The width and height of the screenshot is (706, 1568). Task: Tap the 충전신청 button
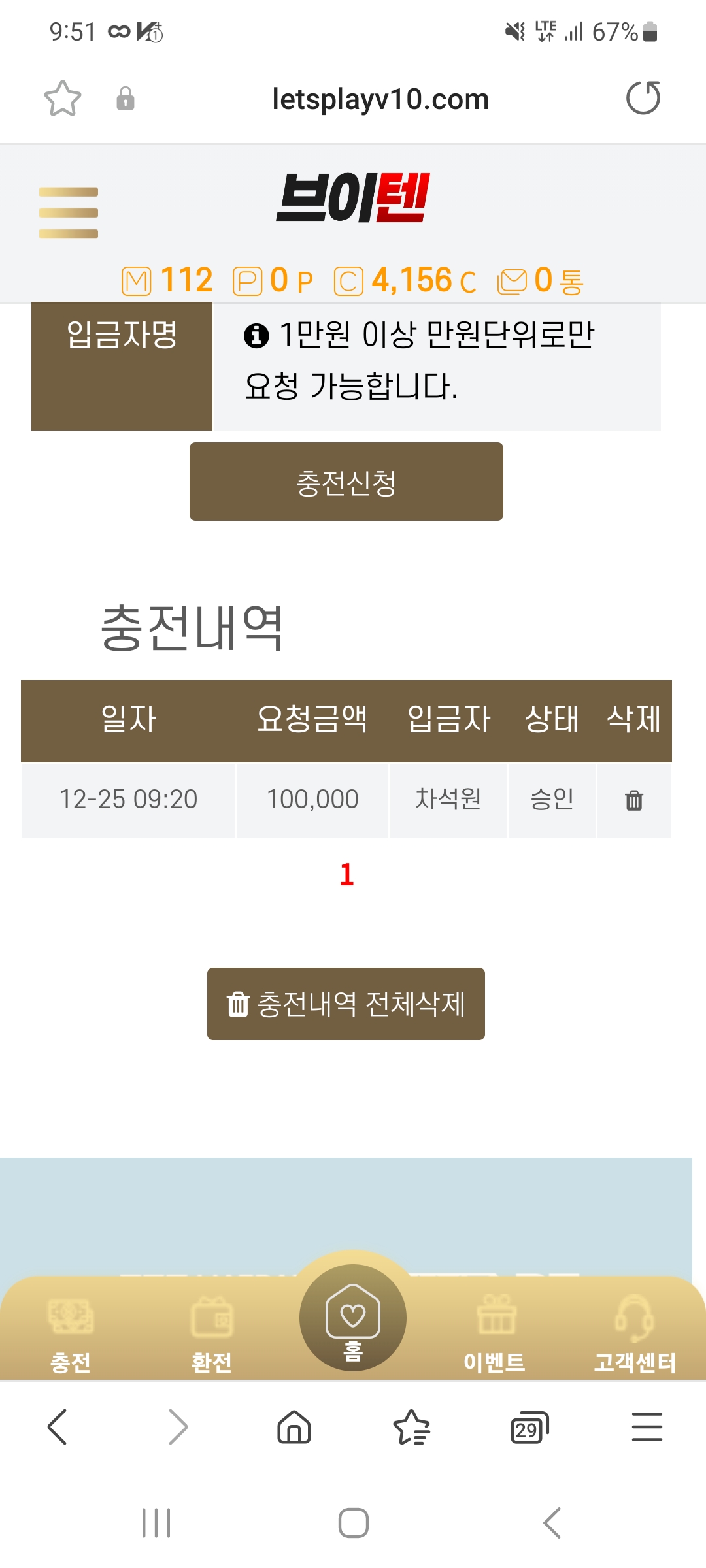346,482
